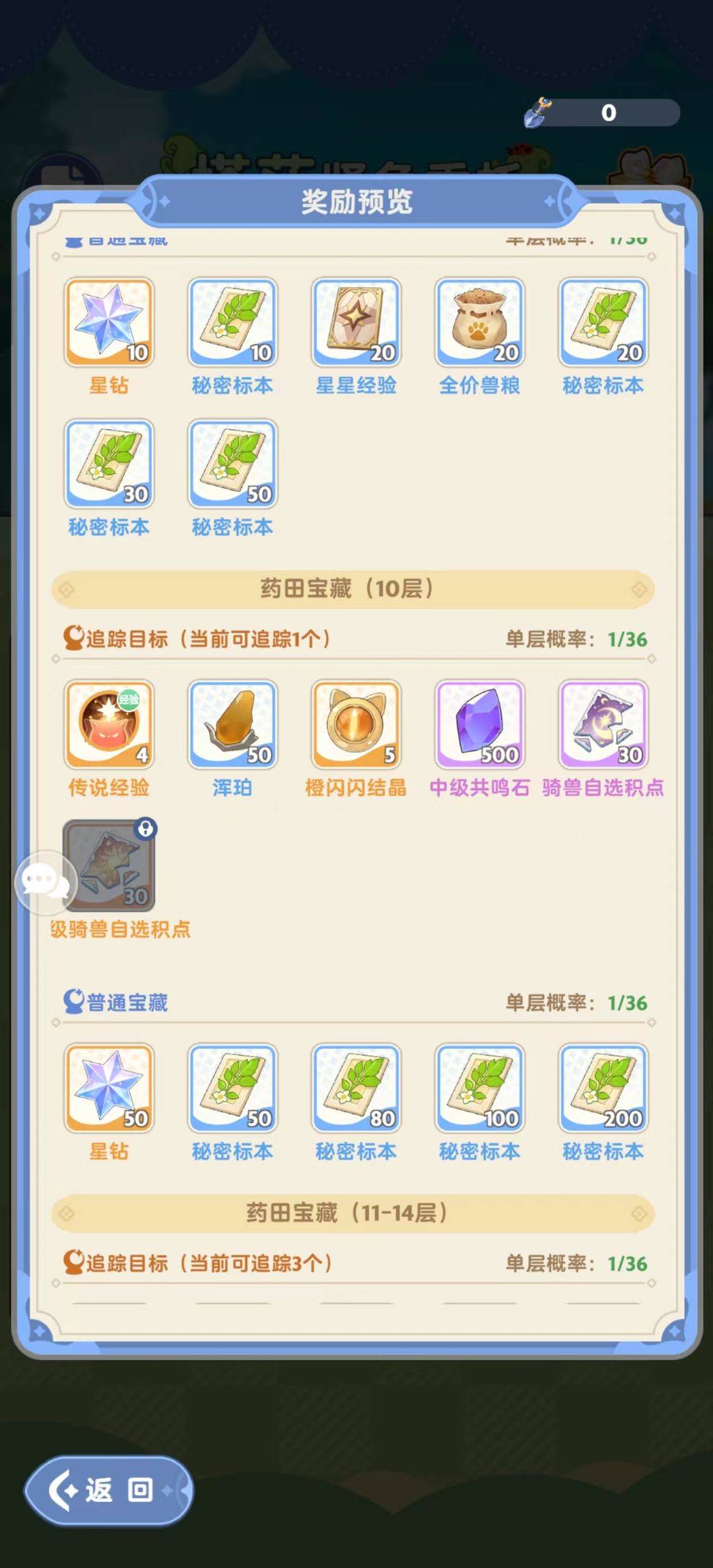View the 星钻 reward with 10 count

[109, 322]
